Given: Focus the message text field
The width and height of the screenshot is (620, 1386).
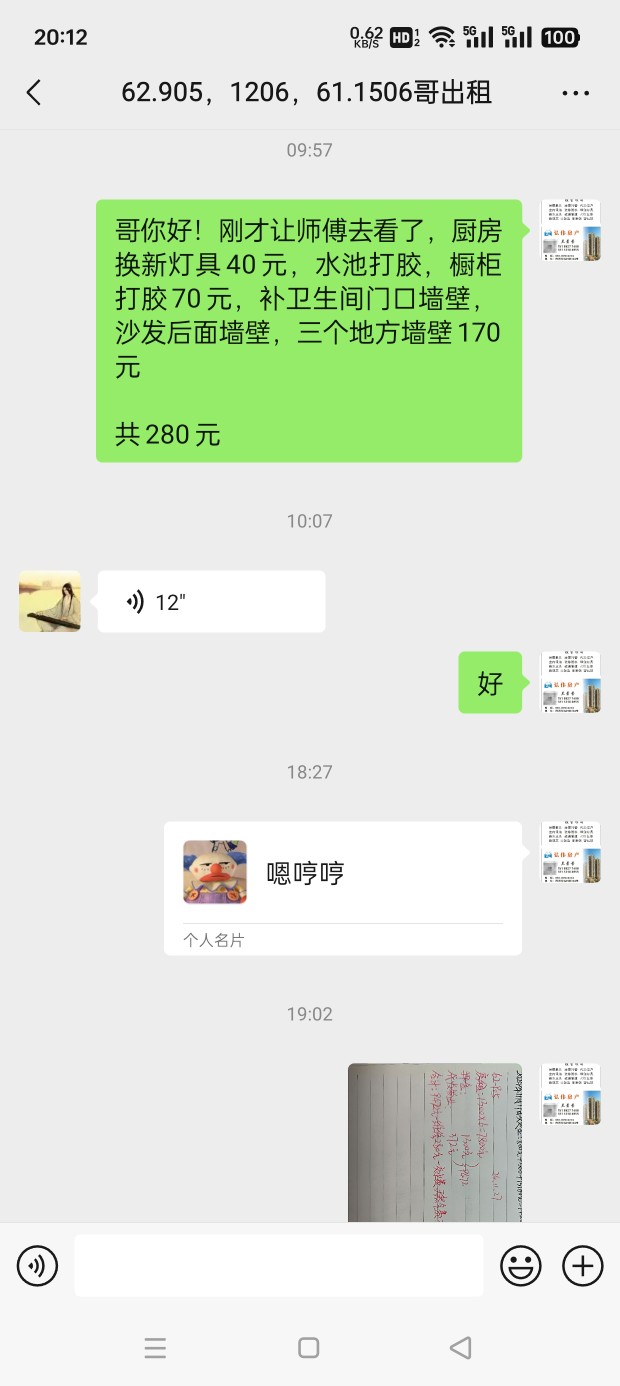Looking at the screenshot, I should (x=278, y=1266).
